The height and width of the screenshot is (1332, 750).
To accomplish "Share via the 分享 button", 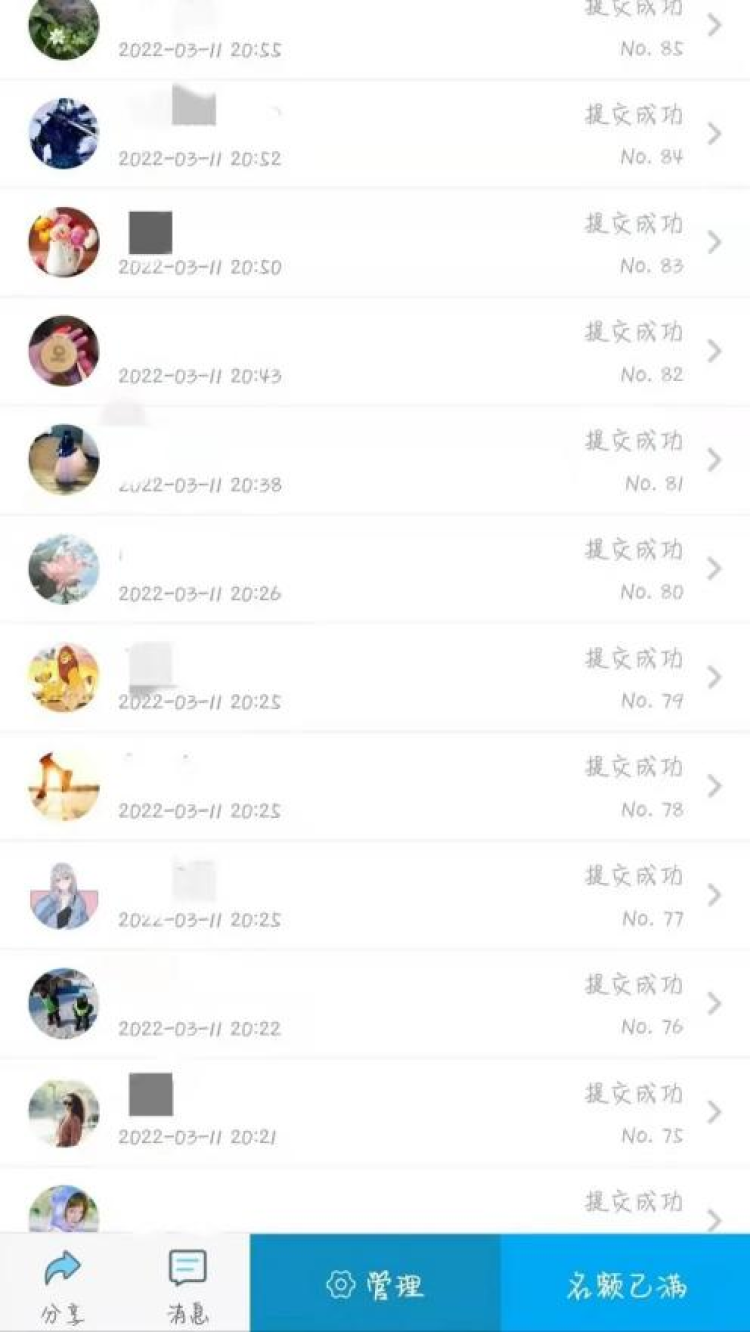I will (62, 1284).
